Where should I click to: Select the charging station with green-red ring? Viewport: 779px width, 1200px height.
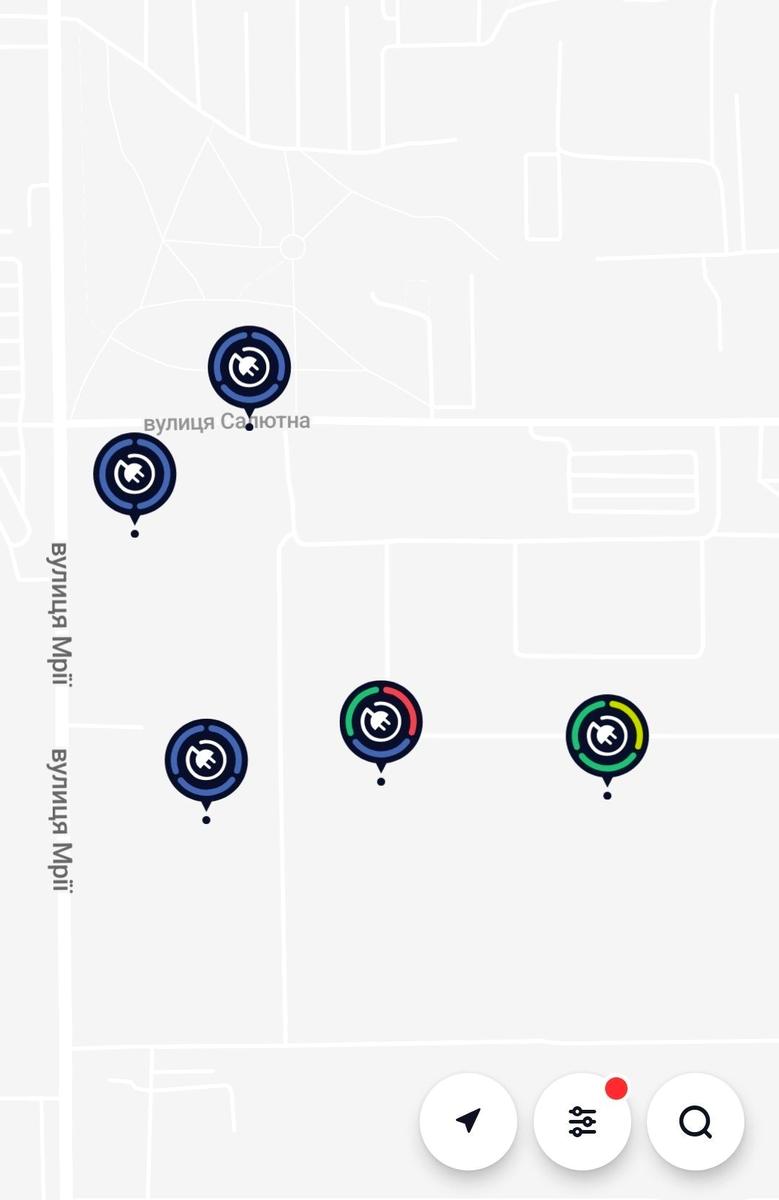point(381,722)
